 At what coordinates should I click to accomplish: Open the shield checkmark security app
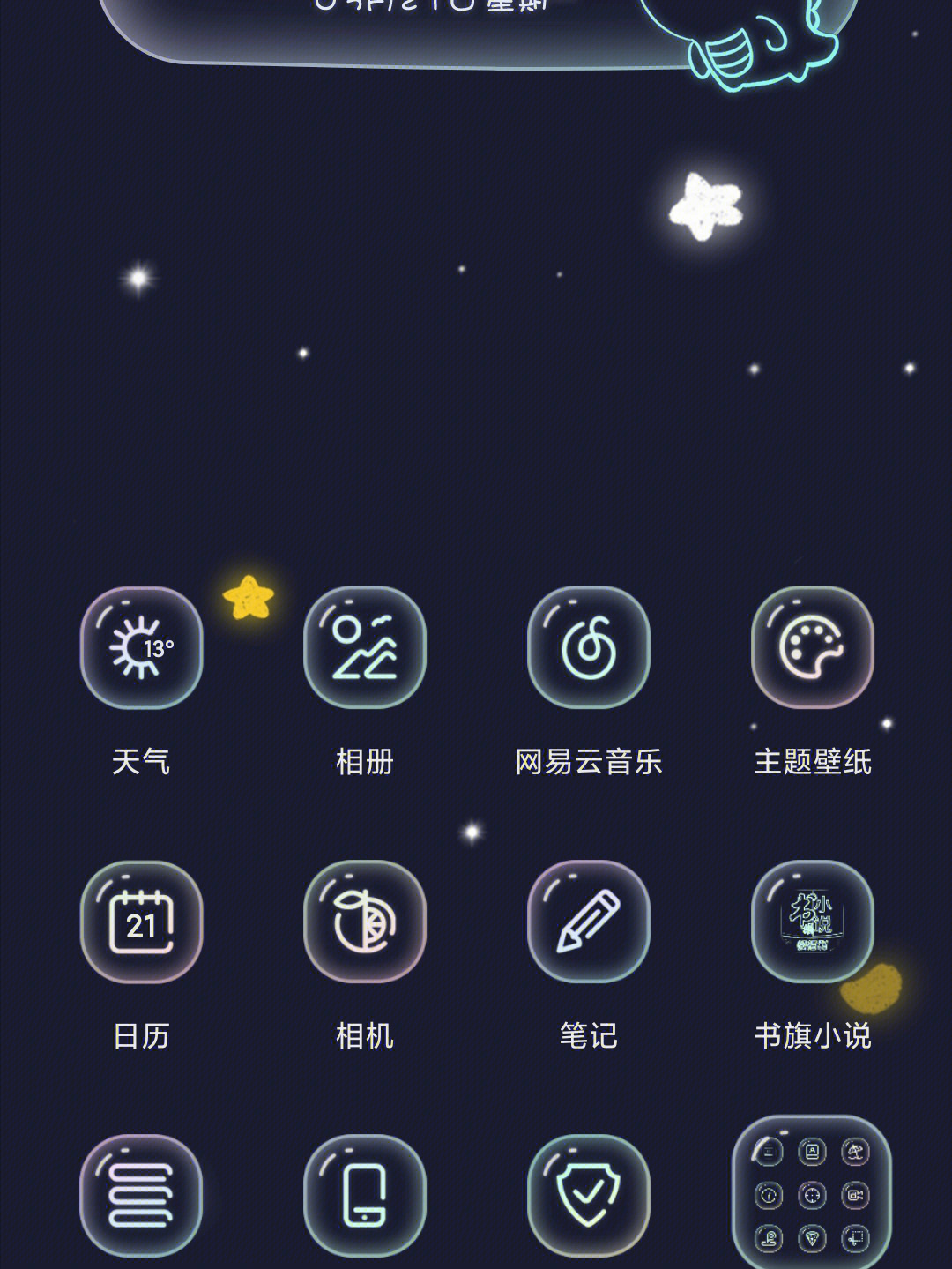[x=589, y=1195]
